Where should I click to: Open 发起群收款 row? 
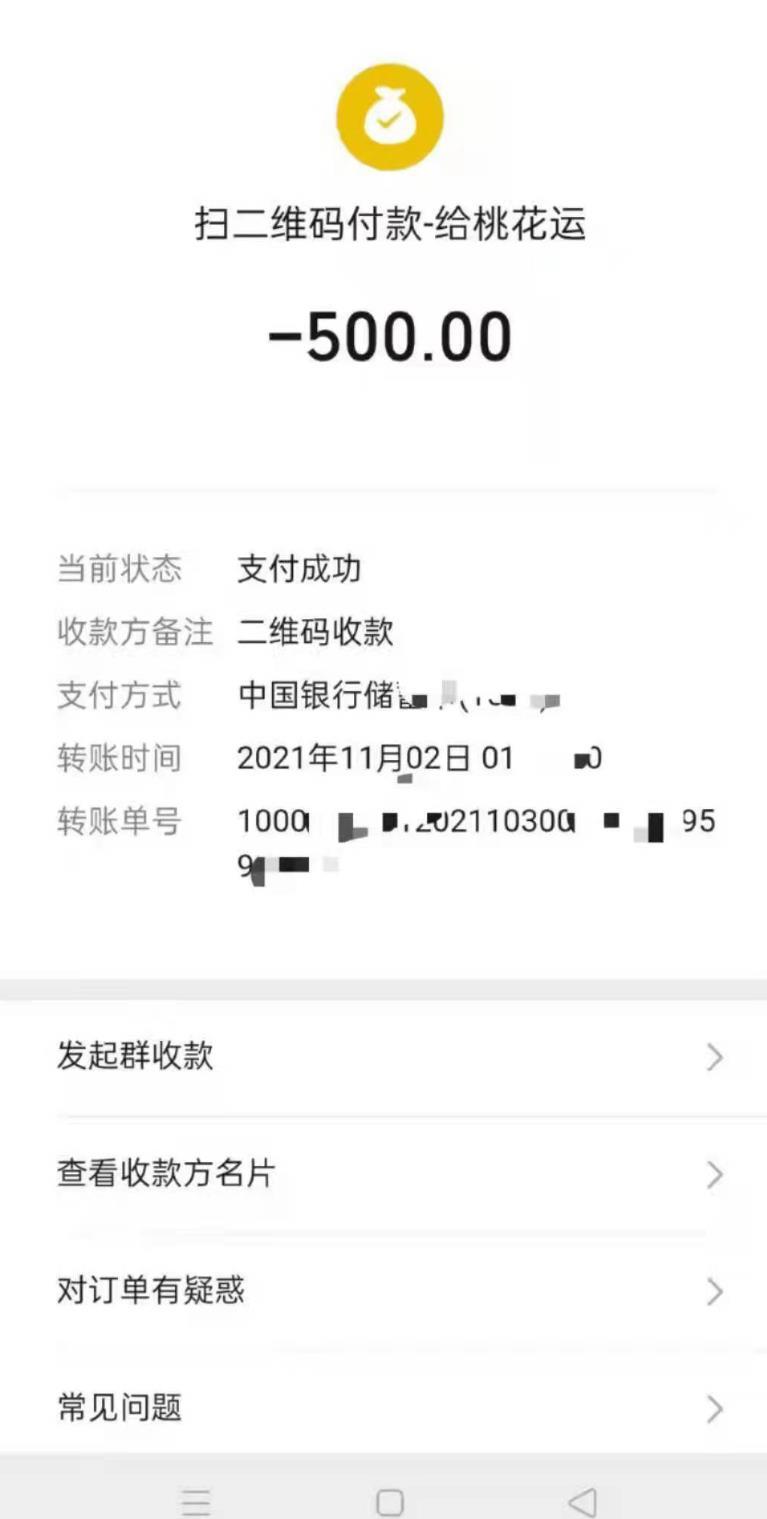[383, 1057]
